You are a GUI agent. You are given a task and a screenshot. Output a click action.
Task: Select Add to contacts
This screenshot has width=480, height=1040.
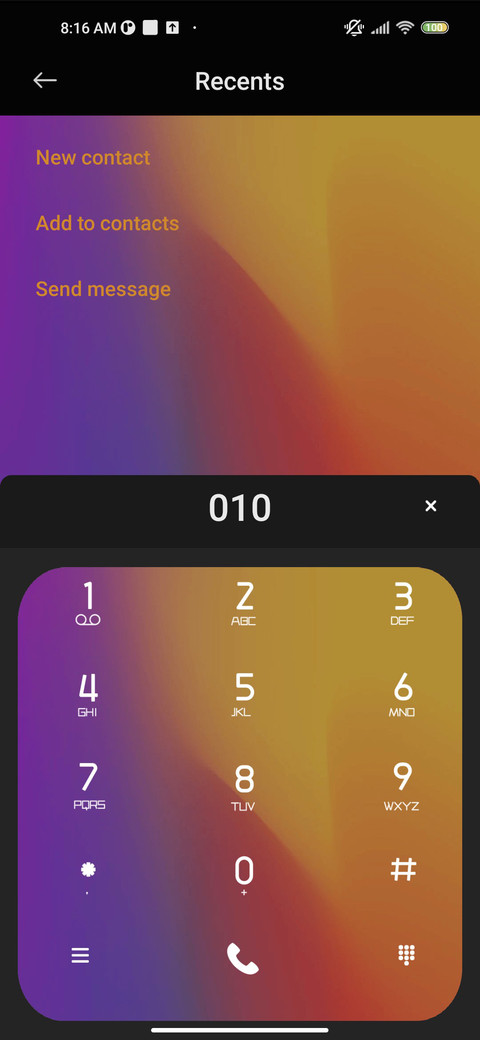[x=107, y=223]
